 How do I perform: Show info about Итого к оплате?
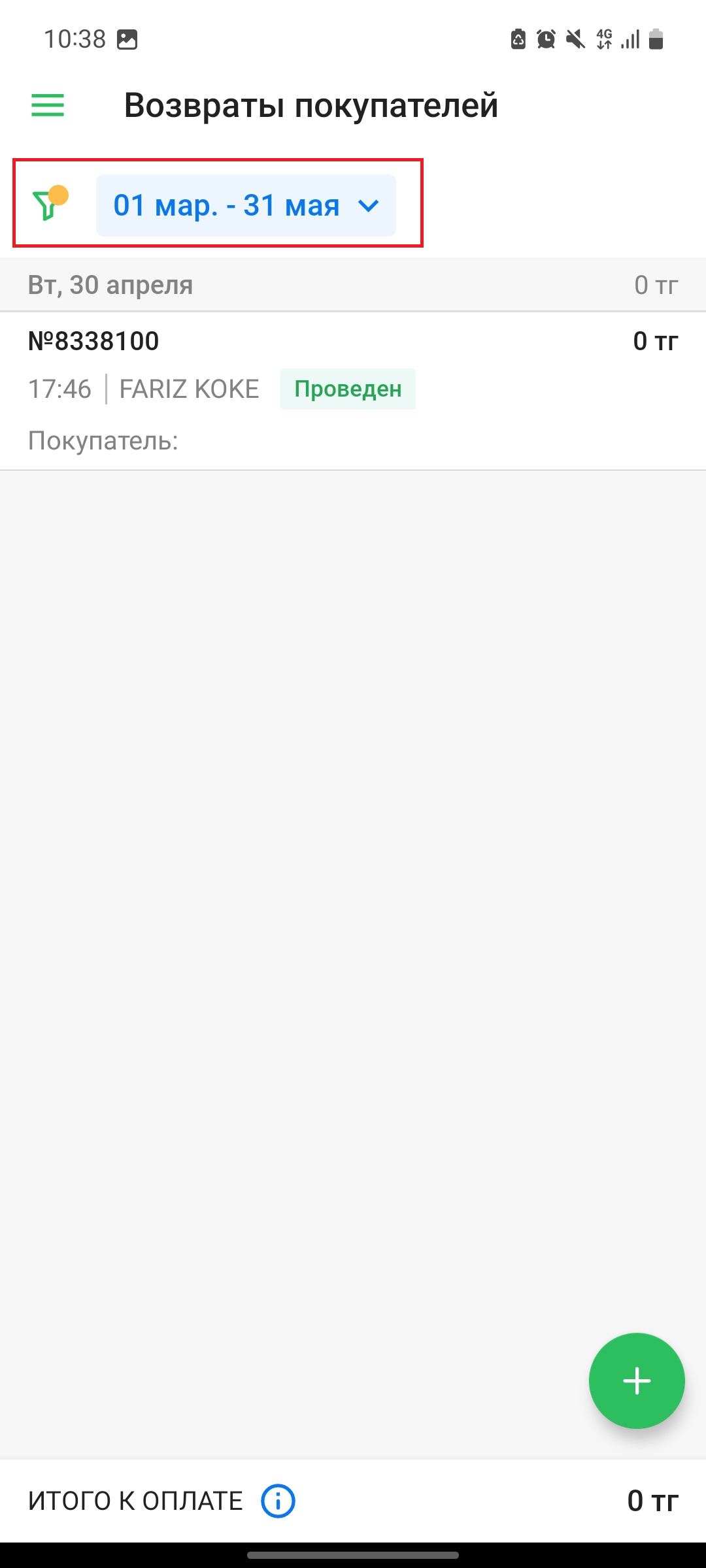click(x=278, y=1501)
